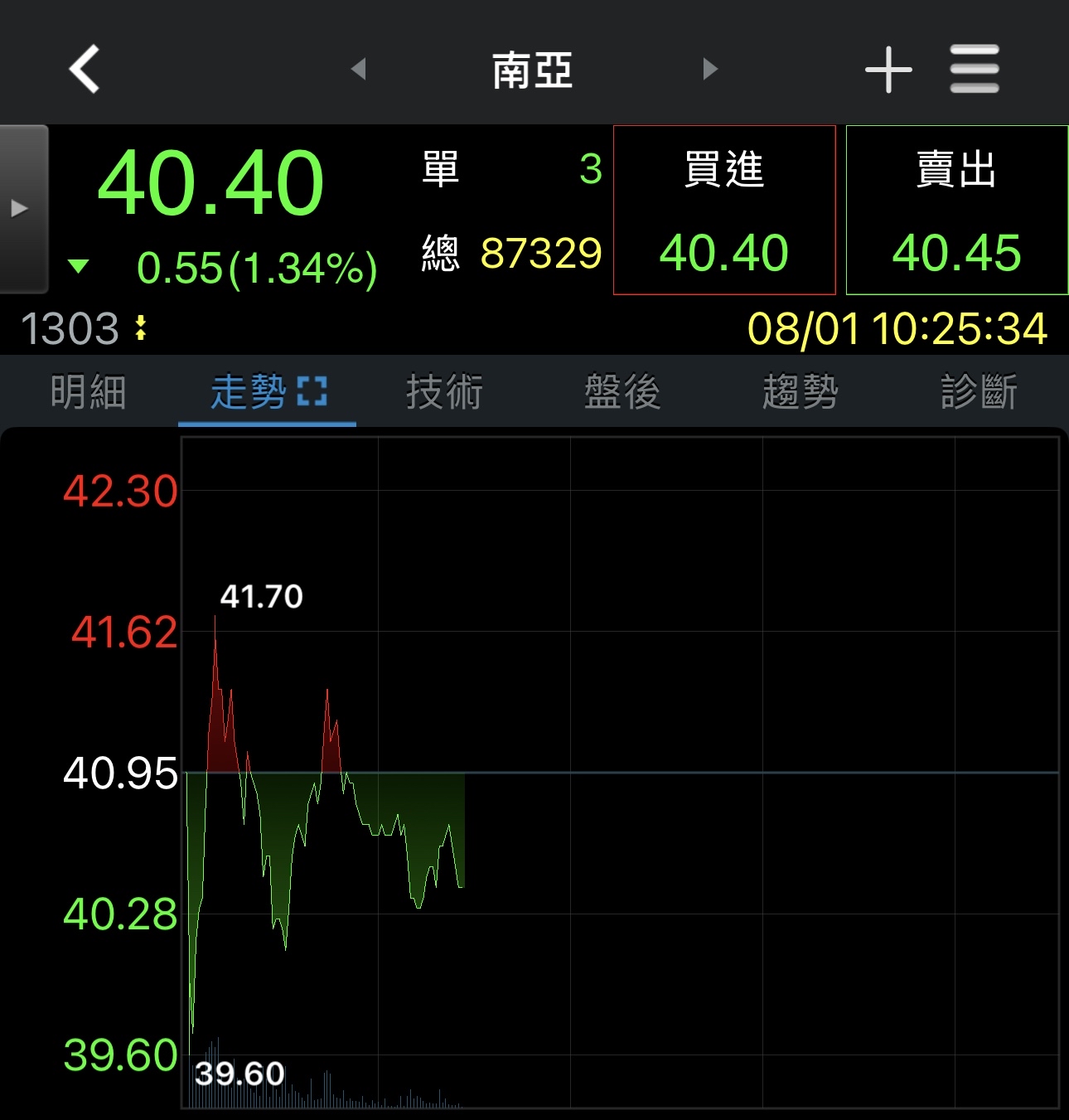Switch to the 技術 tab
Screen dimensions: 1069x1120
pos(444,391)
